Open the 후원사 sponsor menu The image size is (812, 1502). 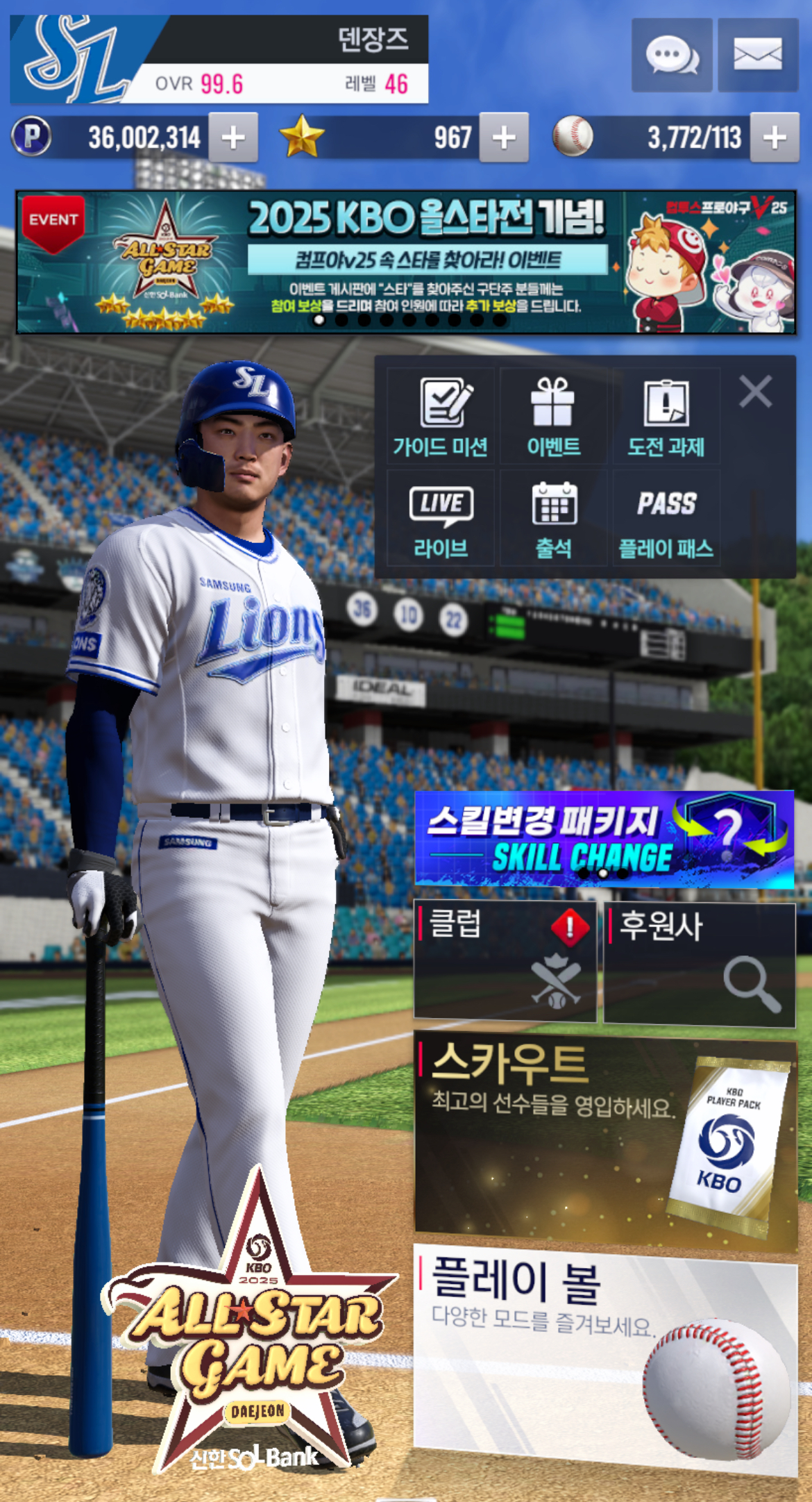pos(699,964)
